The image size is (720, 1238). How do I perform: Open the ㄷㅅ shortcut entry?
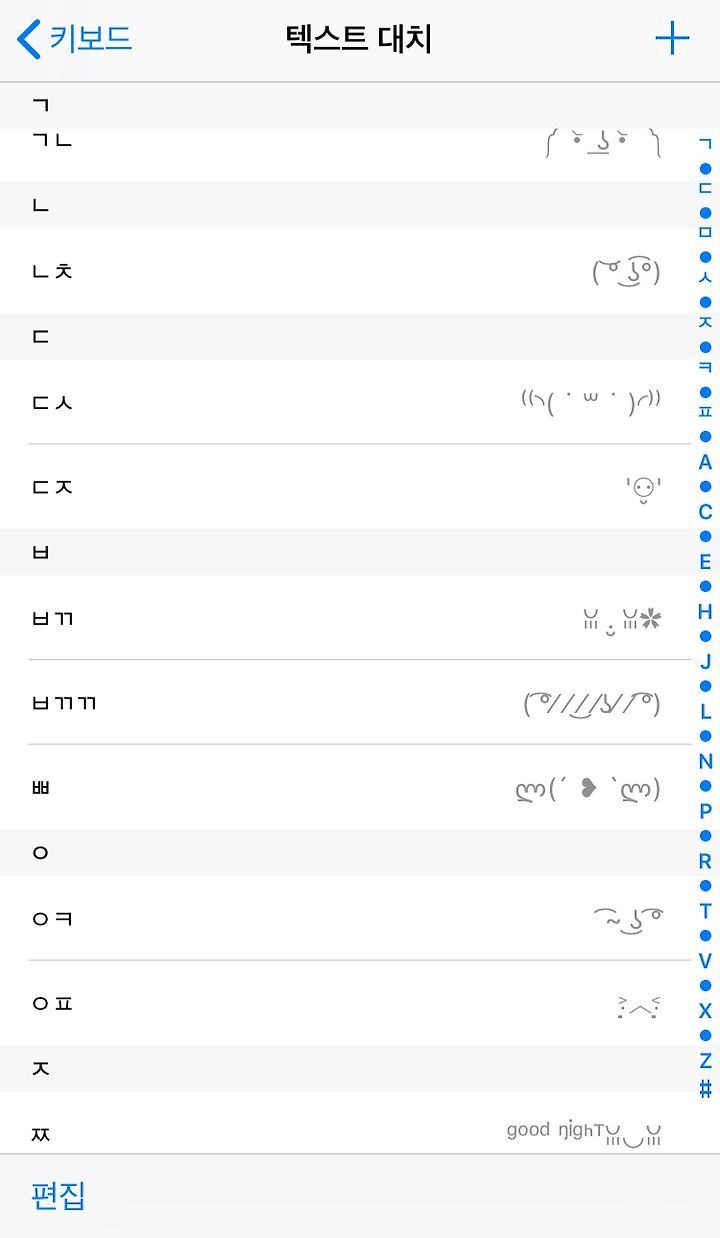click(345, 402)
